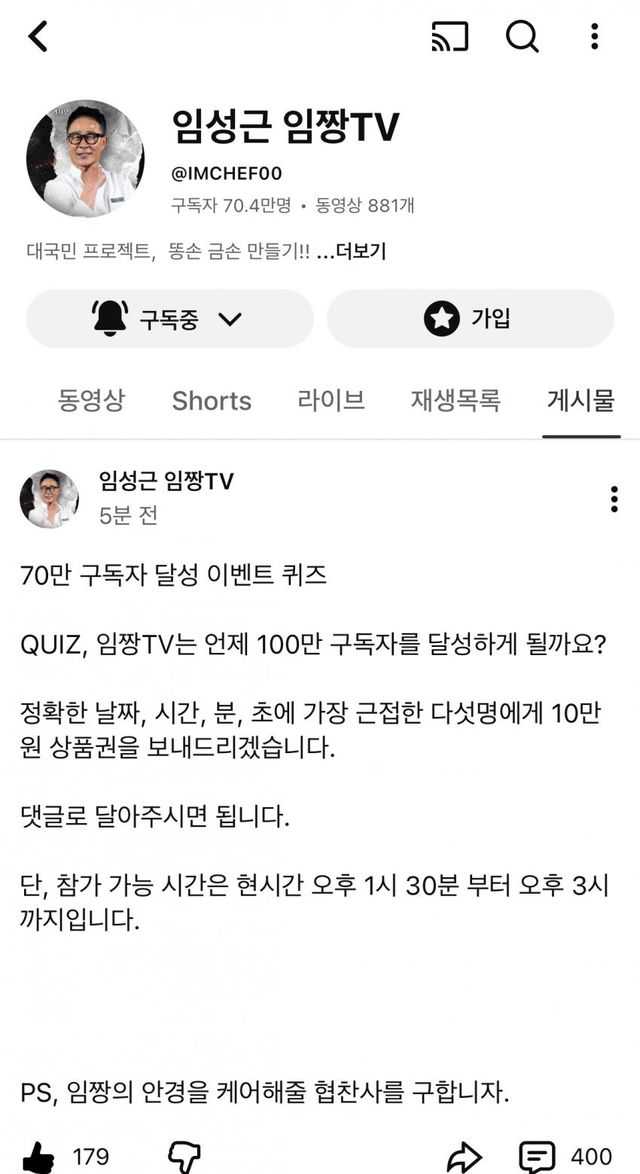
Task: Select the 게시물 tab
Action: click(581, 401)
